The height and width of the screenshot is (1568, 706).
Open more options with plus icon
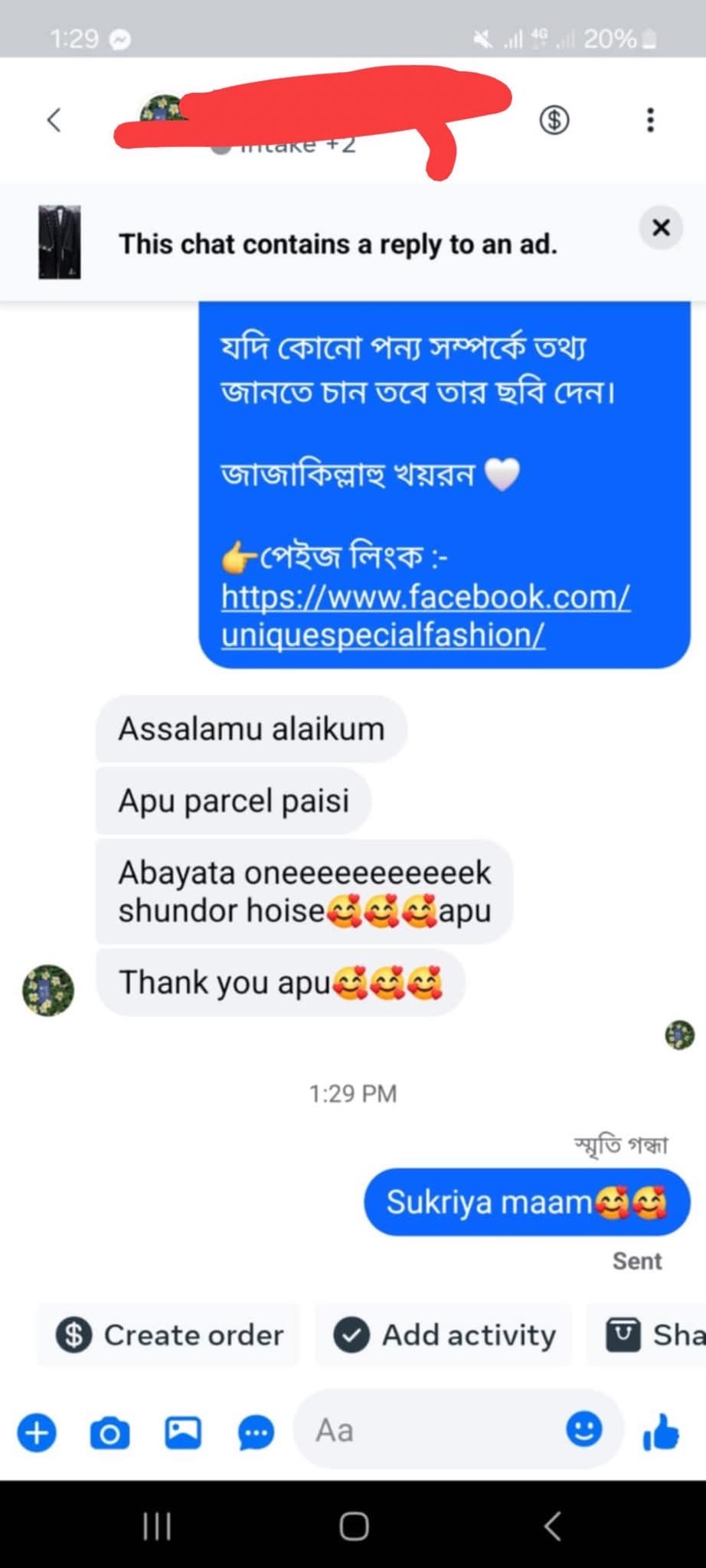(x=37, y=1432)
